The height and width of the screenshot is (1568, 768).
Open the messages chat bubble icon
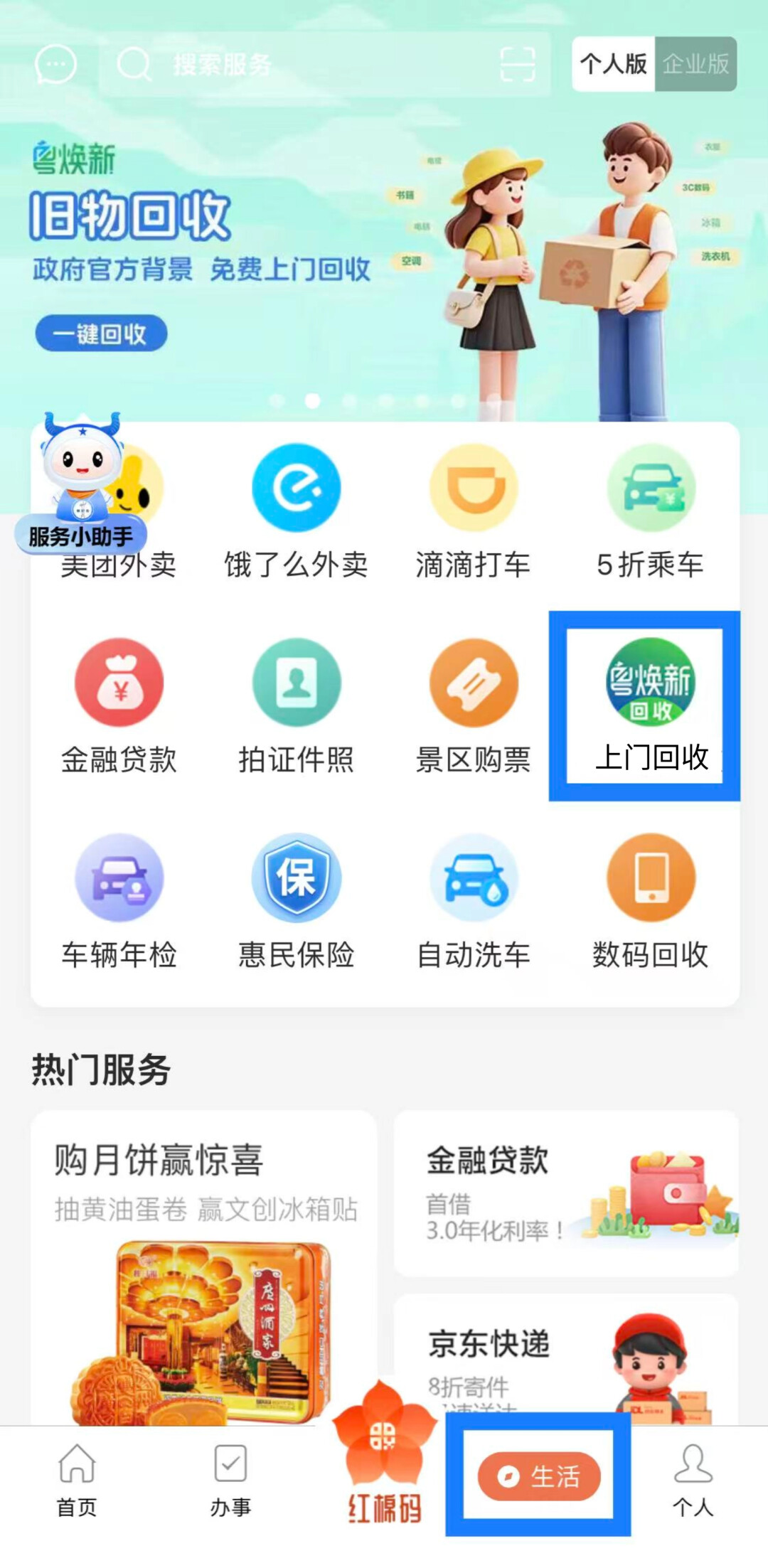tap(55, 65)
